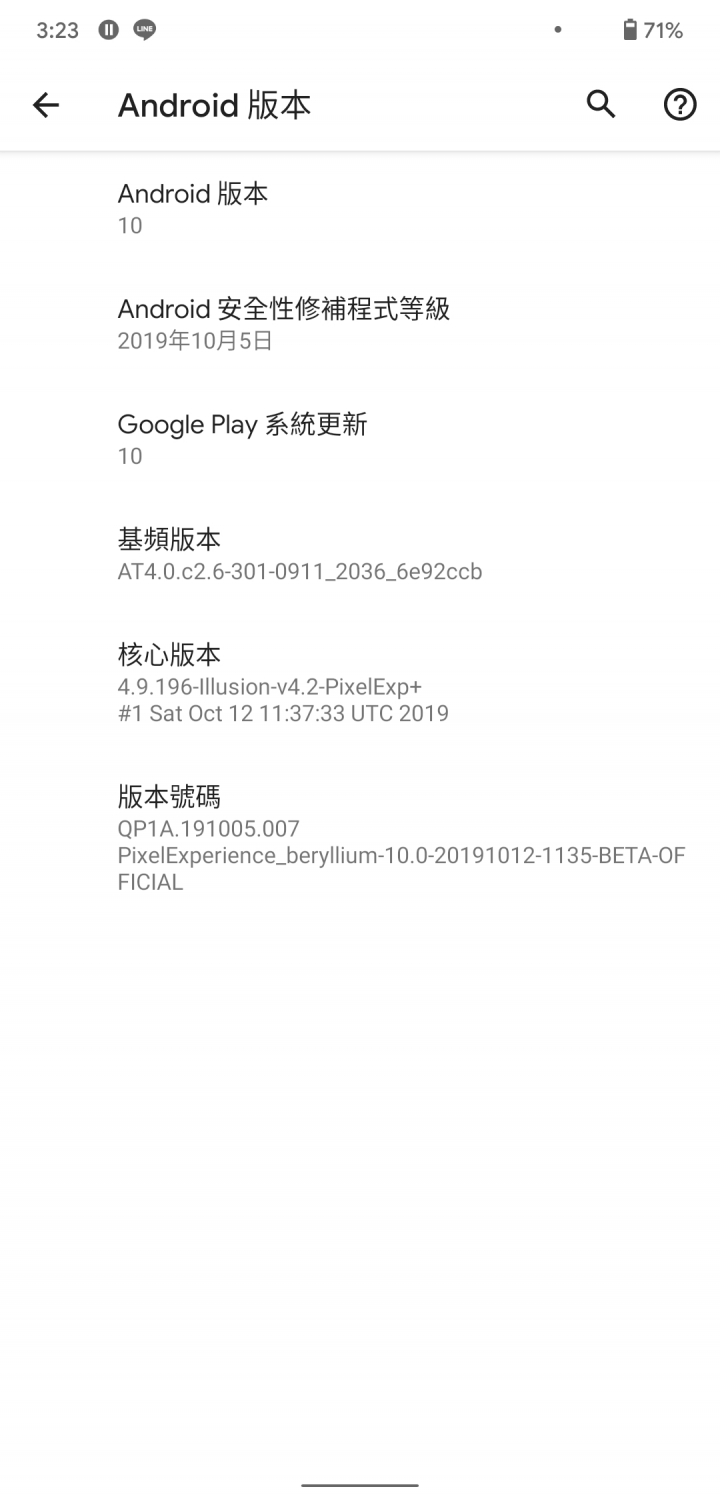
Task: Open the Google Play 系統更新 row
Action: pyautogui.click(x=360, y=440)
